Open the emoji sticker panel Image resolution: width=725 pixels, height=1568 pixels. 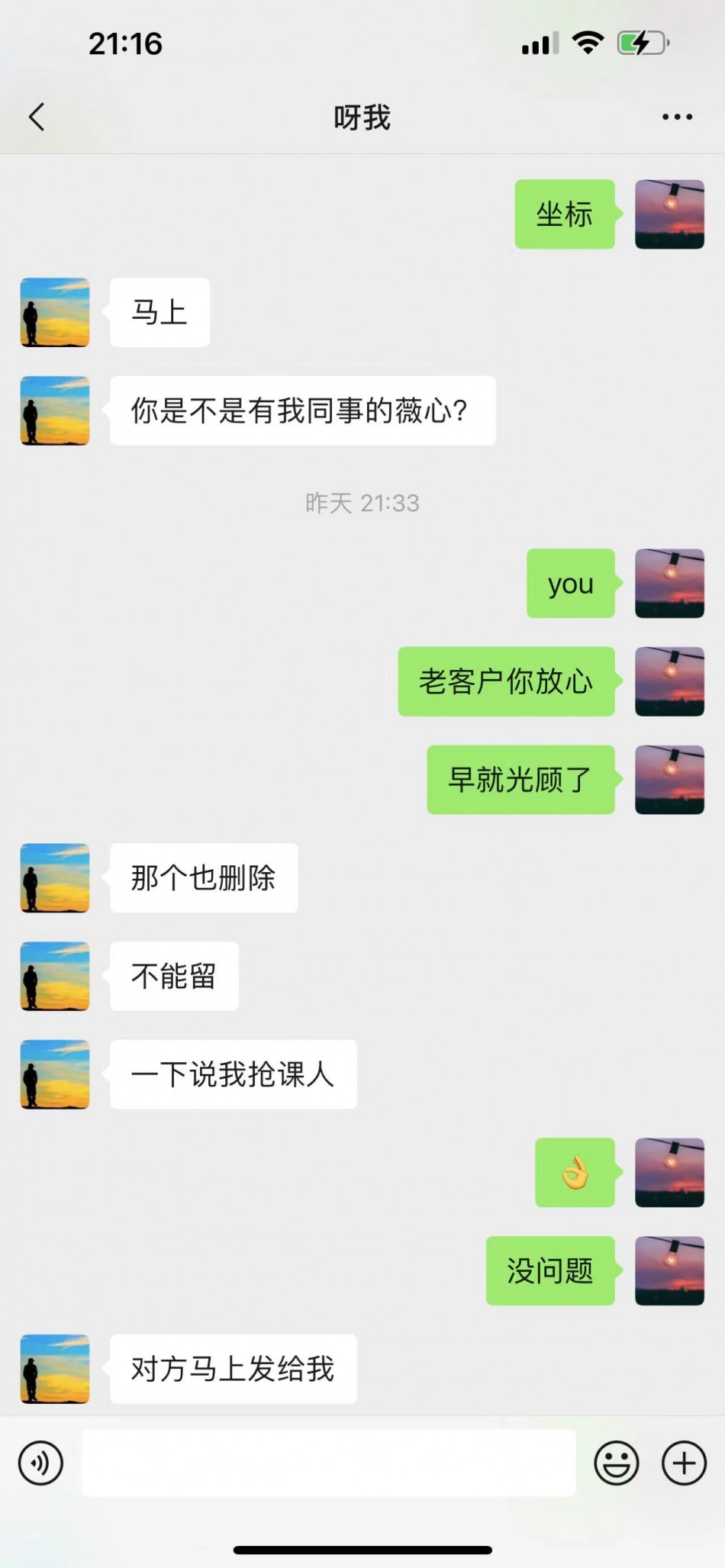[616, 1463]
